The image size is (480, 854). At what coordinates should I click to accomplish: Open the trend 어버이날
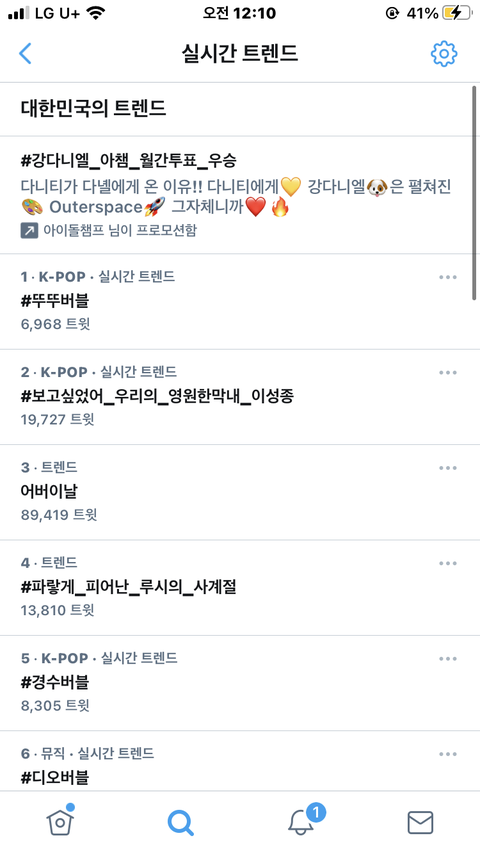240,492
